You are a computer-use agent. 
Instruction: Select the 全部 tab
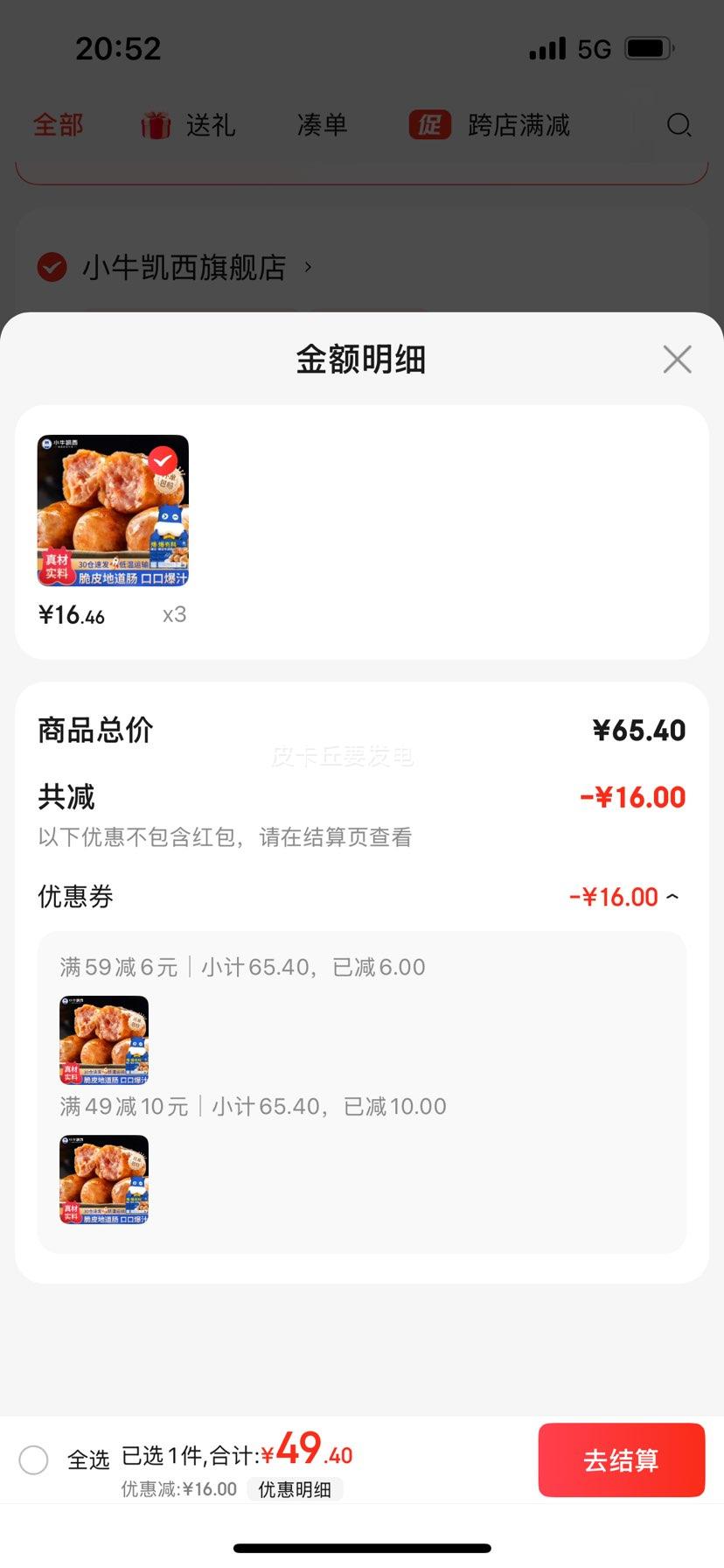[x=59, y=125]
